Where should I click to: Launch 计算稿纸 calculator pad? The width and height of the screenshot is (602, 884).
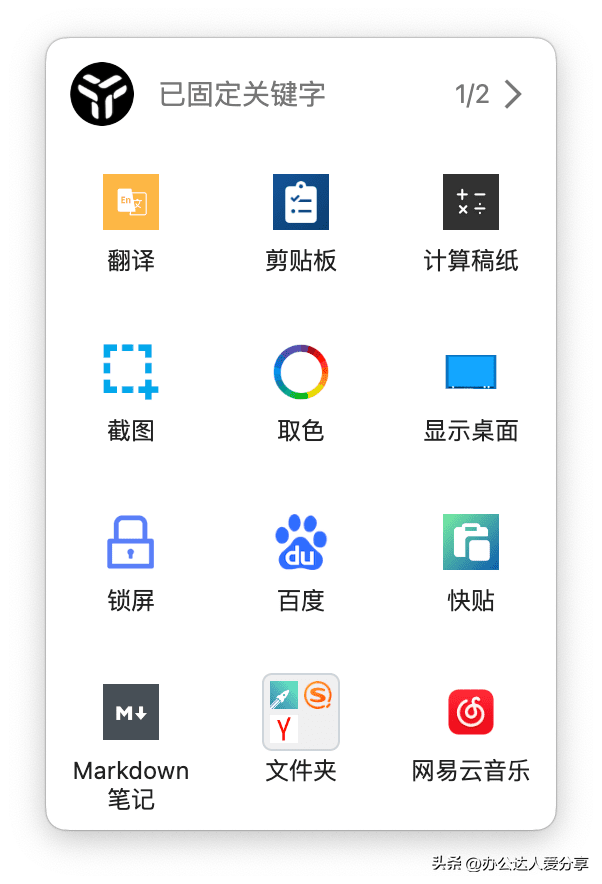(x=471, y=202)
